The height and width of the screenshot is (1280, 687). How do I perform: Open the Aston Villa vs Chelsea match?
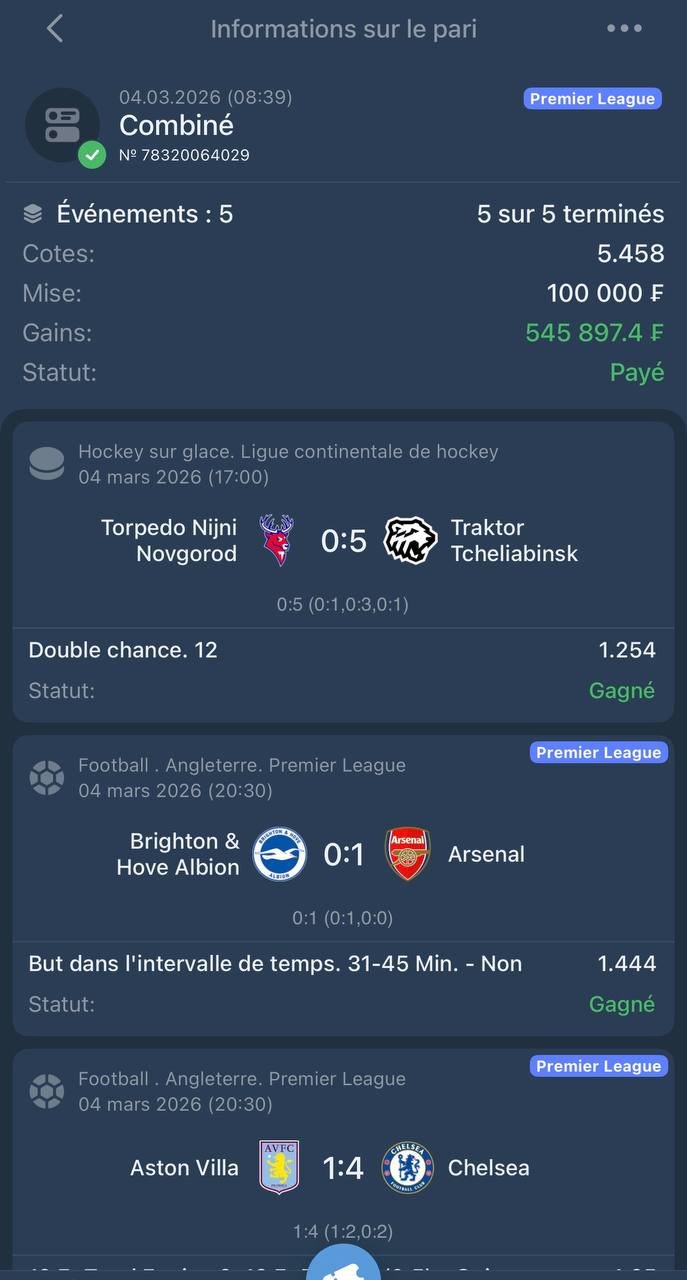click(343, 1168)
